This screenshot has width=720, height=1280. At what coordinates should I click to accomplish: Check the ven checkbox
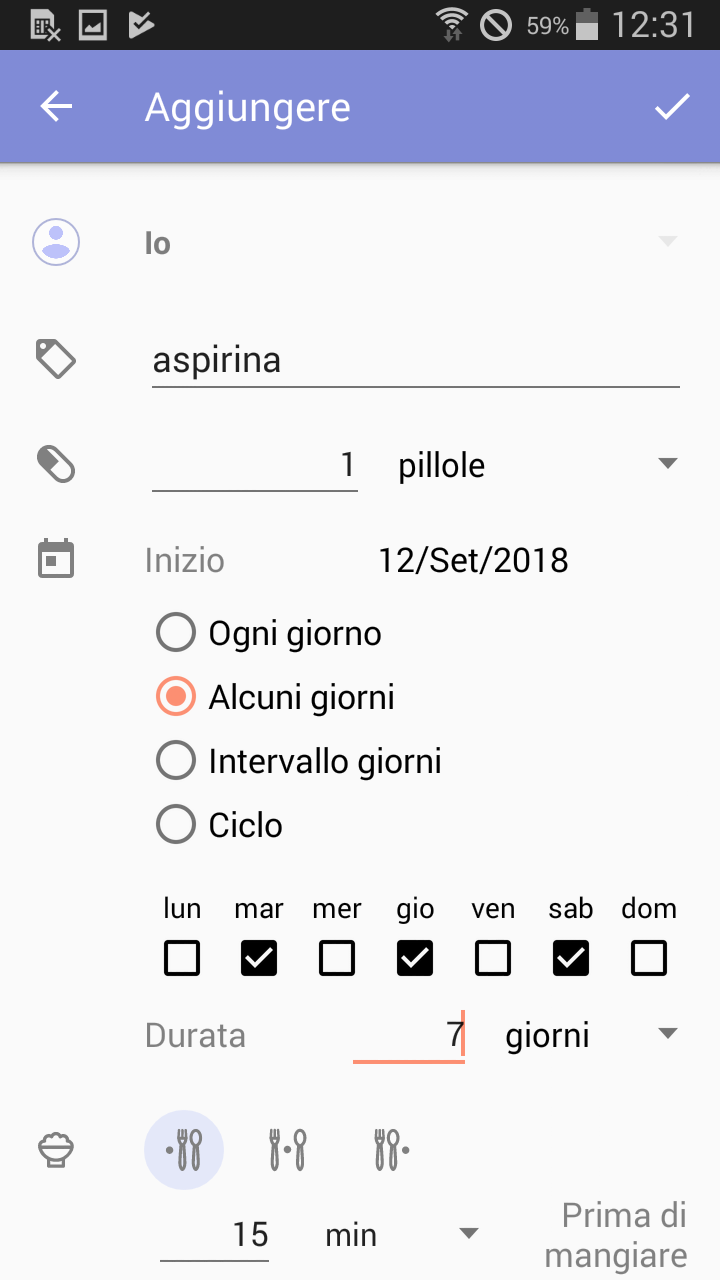tap(493, 959)
